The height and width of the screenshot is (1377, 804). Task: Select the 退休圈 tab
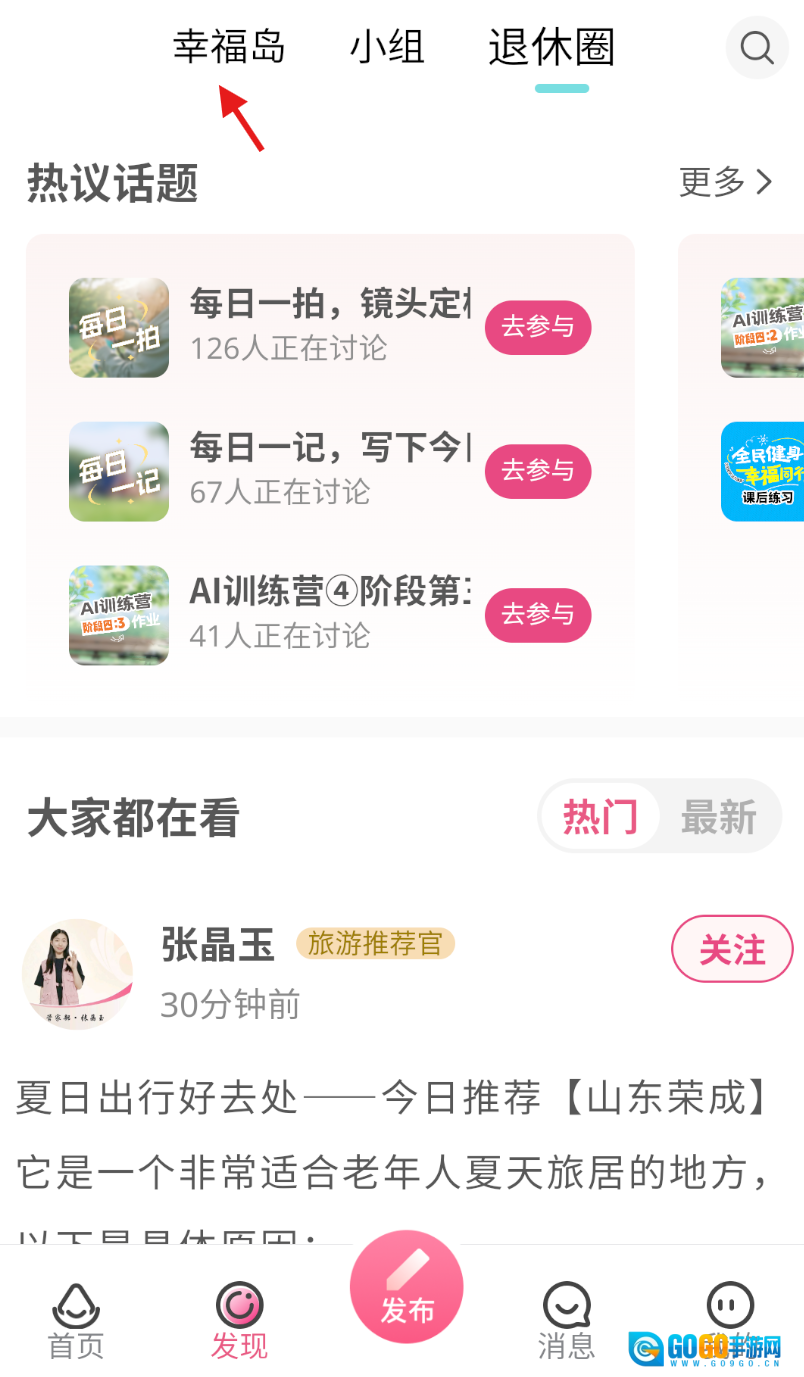(551, 47)
